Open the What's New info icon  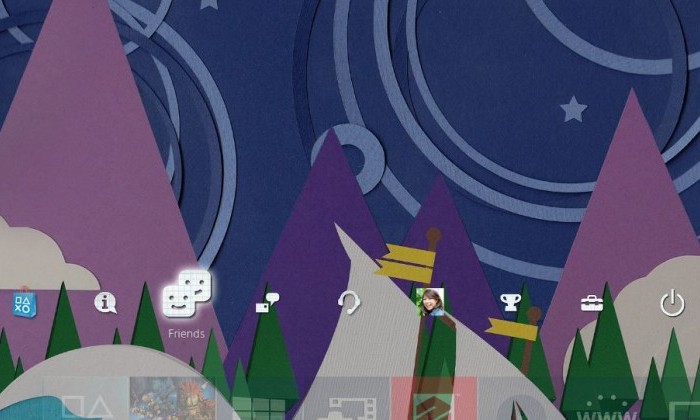105,302
